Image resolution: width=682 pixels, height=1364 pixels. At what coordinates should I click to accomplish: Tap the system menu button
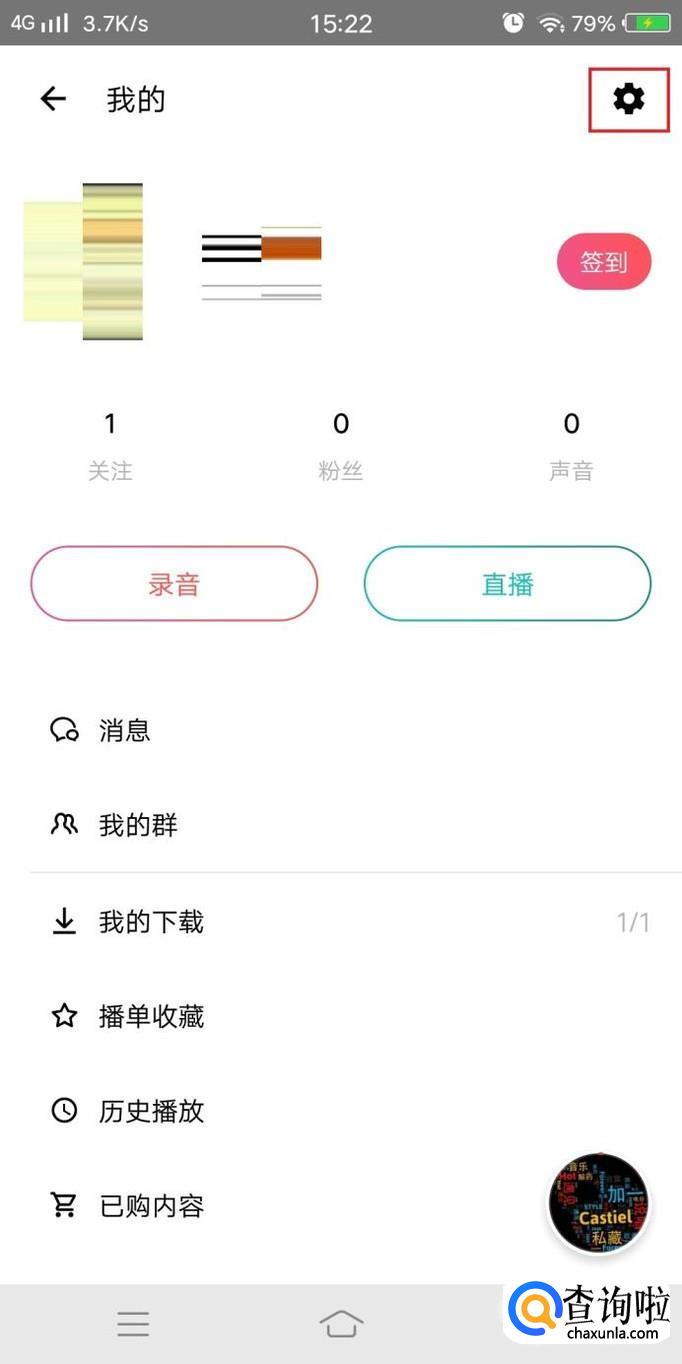point(133,1324)
